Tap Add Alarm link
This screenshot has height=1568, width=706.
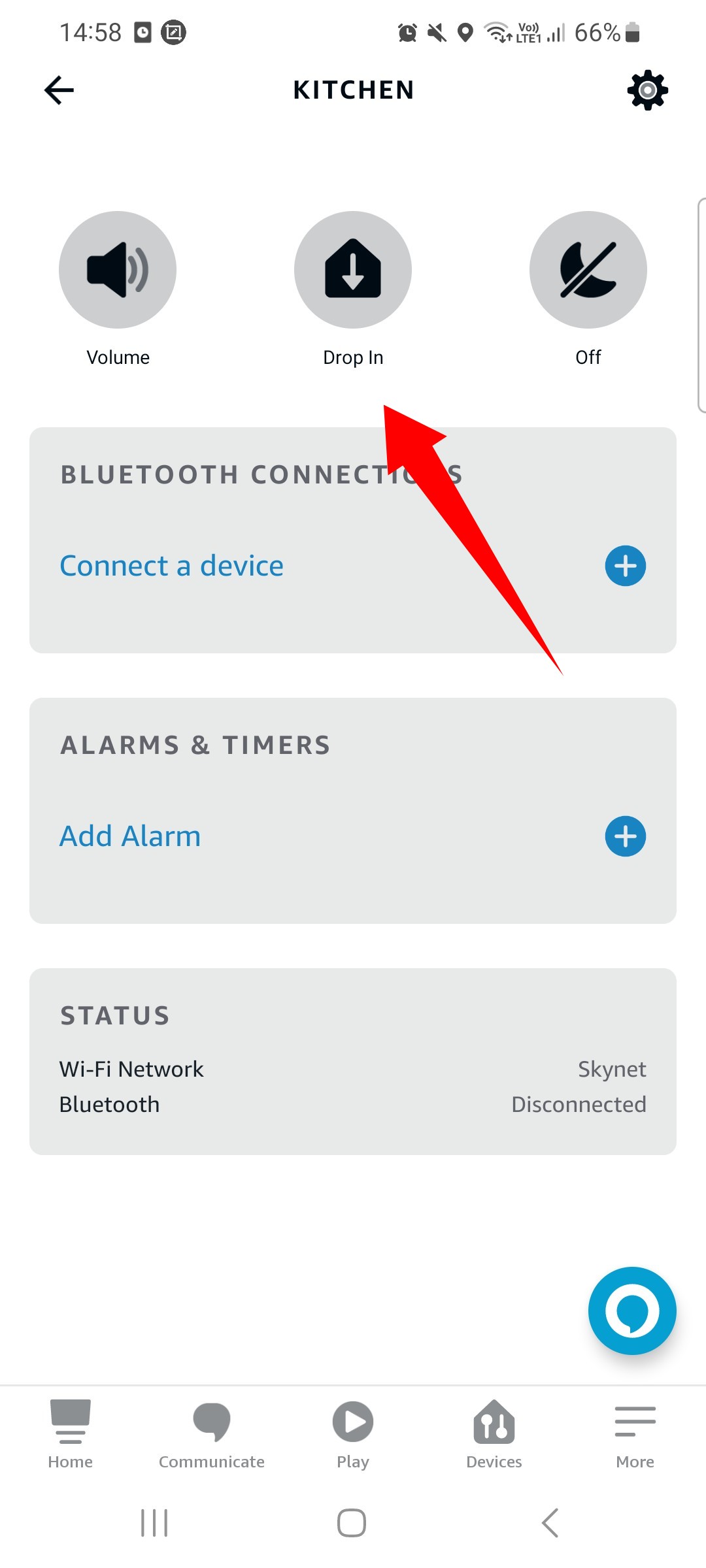tap(130, 836)
